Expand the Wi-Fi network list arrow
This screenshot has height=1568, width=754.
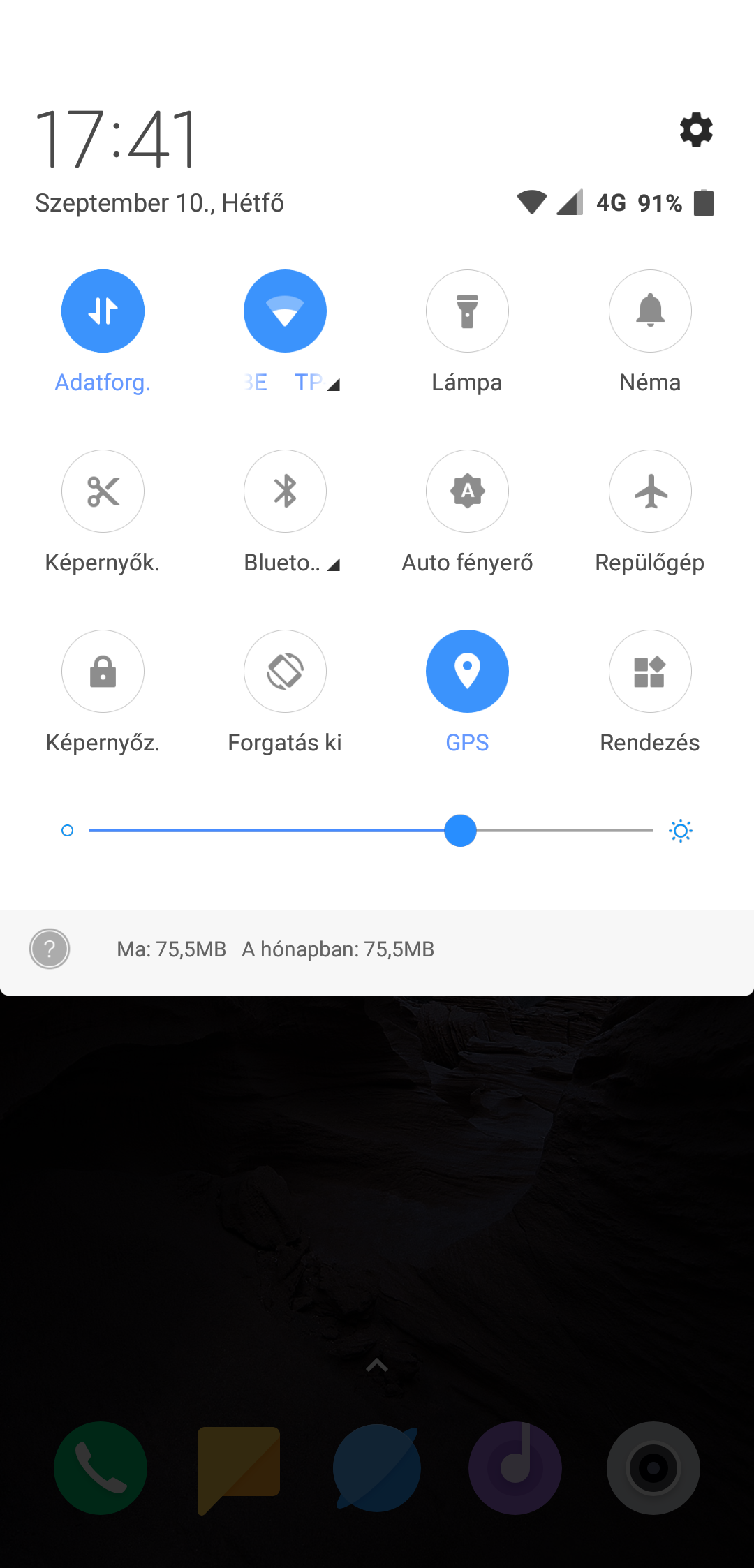(x=334, y=385)
